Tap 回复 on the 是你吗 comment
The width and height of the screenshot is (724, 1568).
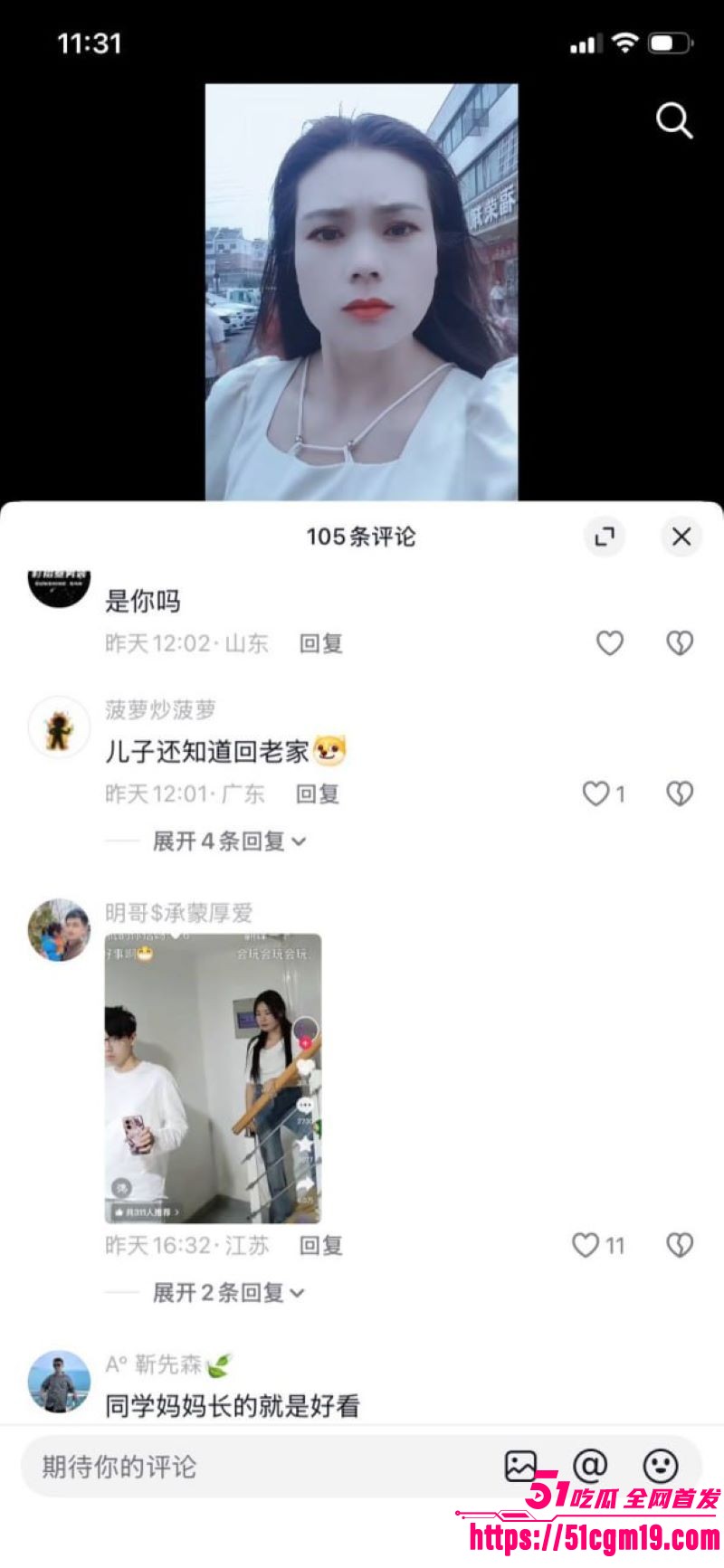click(320, 643)
